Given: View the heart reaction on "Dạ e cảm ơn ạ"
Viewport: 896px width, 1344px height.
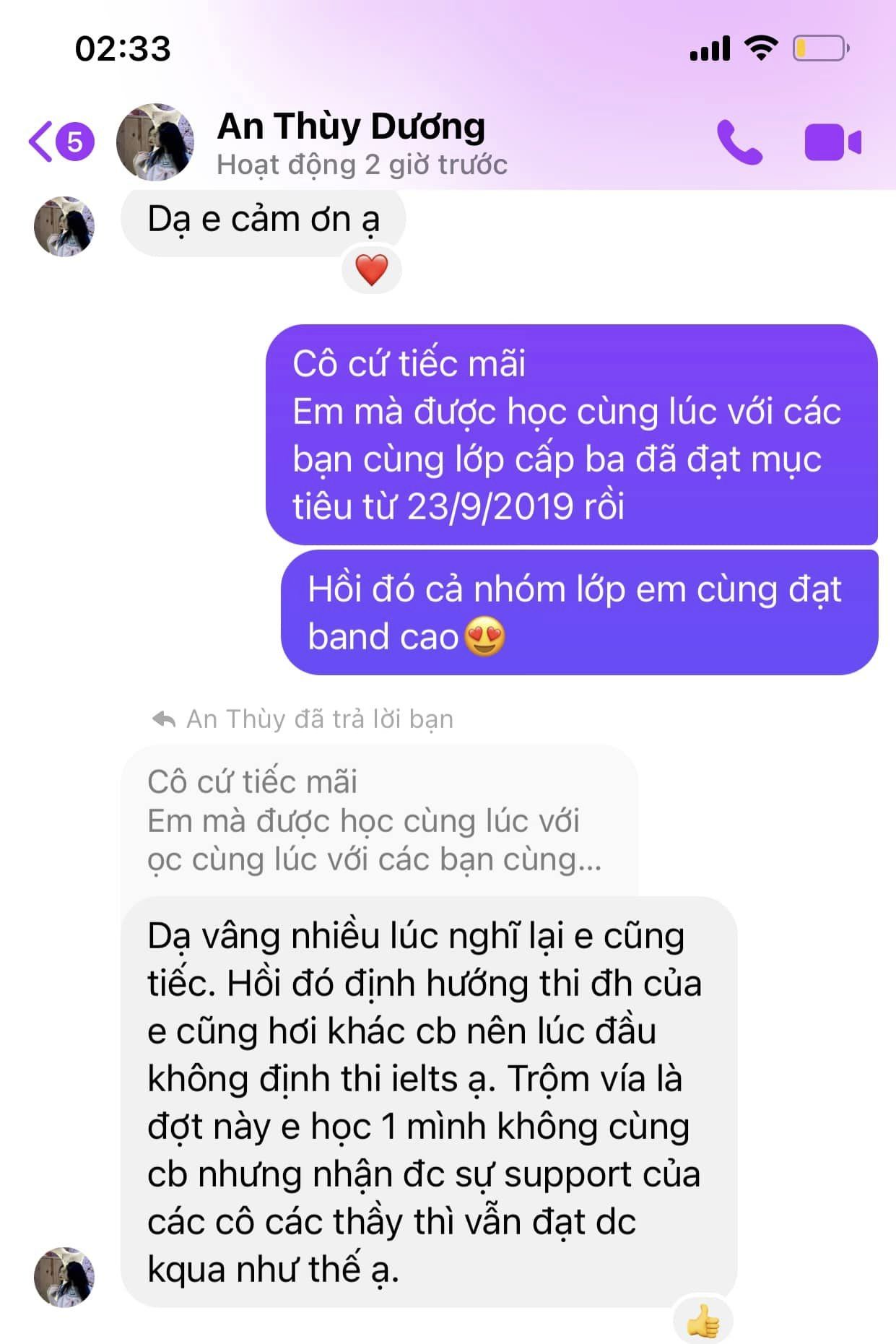Looking at the screenshot, I should point(372,270).
